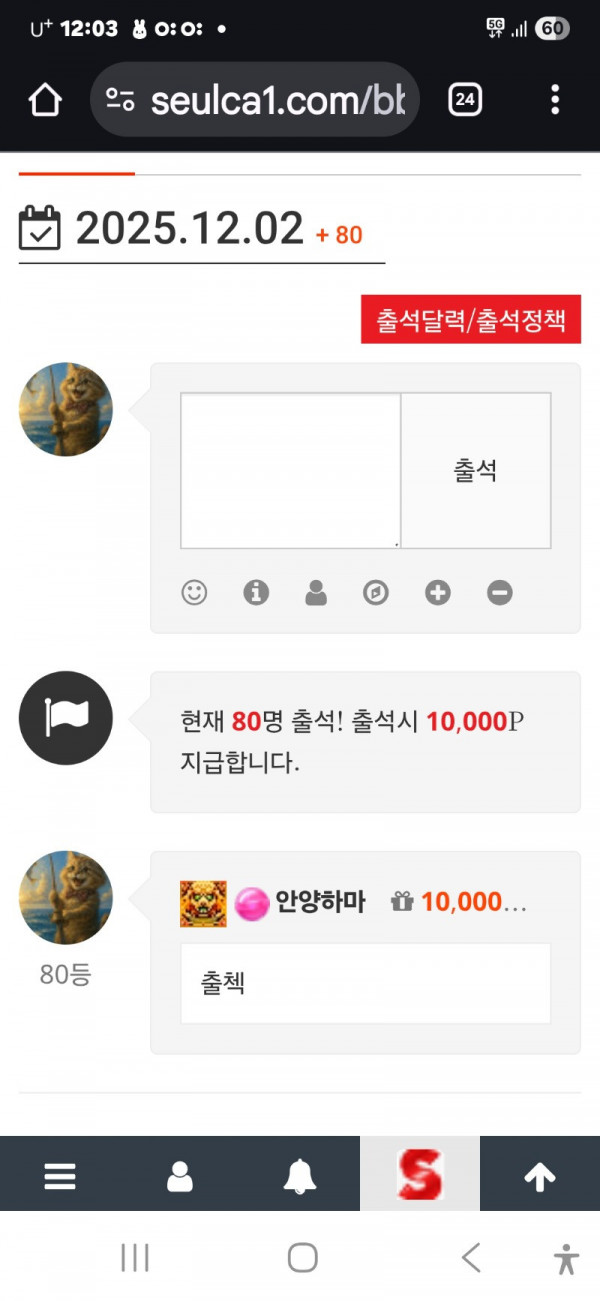This screenshot has width=600, height=1301.
Task: Open the hamburger menu in the bottom bar
Action: pyautogui.click(x=60, y=1177)
